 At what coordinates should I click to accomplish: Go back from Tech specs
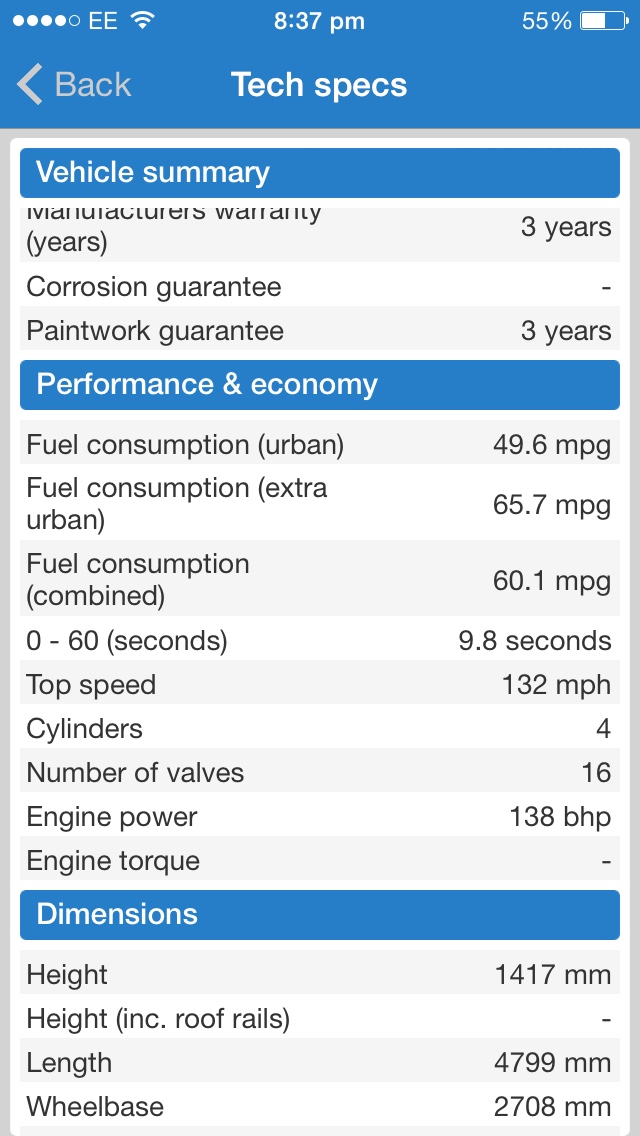point(73,85)
